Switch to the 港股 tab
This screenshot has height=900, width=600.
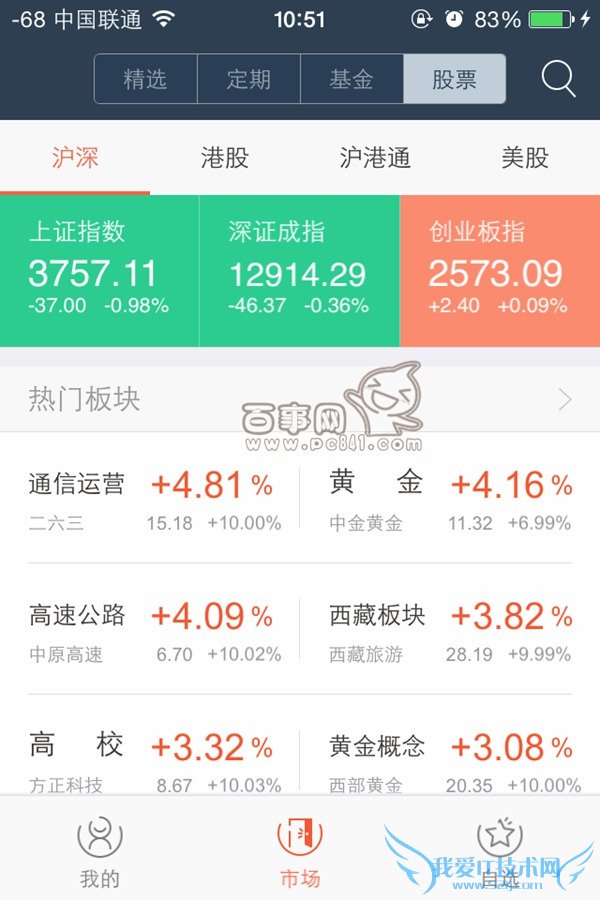coord(225,158)
